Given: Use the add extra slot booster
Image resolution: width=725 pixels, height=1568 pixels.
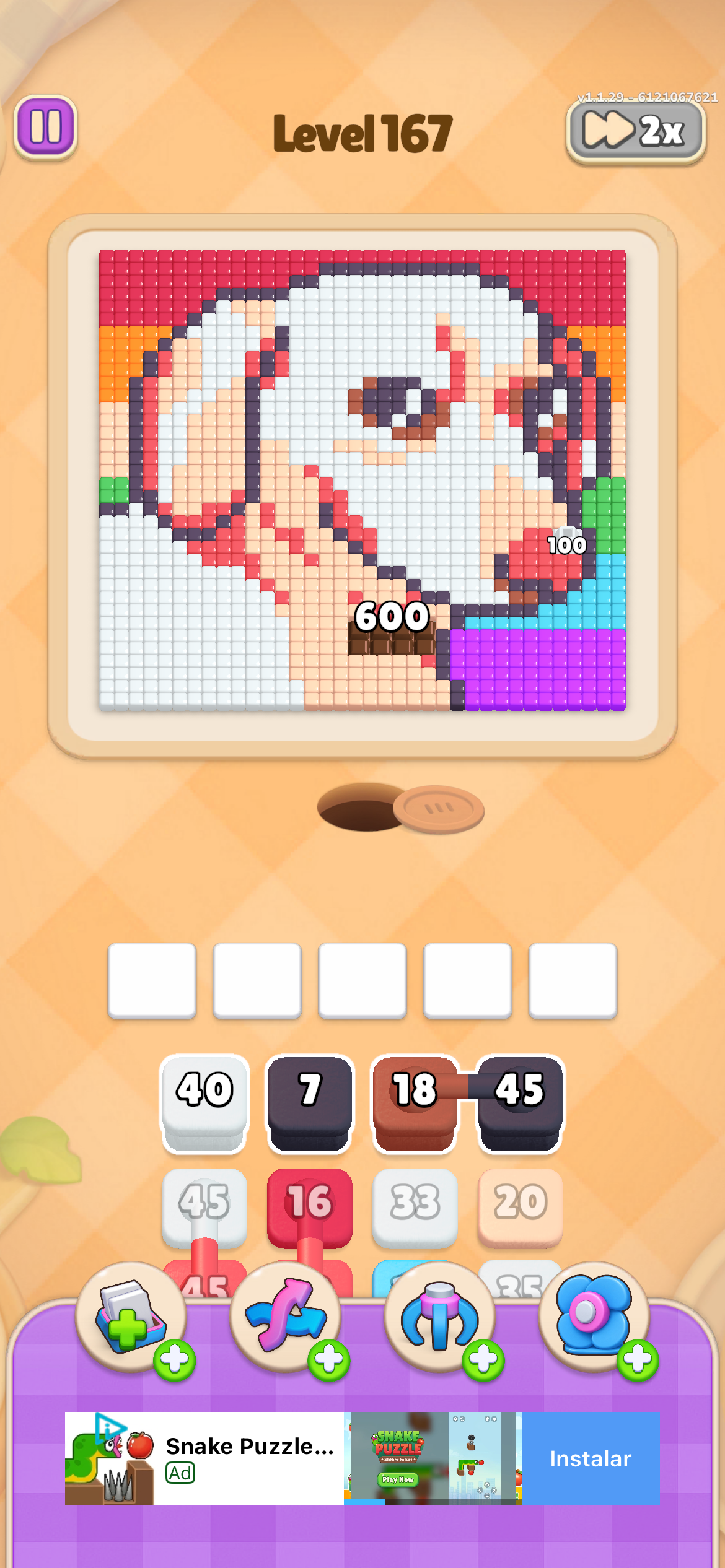Looking at the screenshot, I should point(131,1318).
